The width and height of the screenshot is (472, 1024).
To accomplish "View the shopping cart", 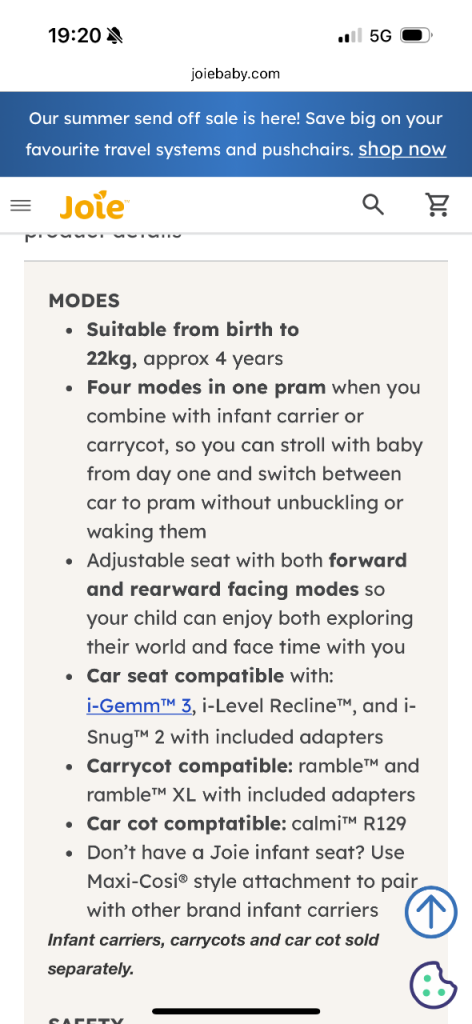I will point(437,205).
